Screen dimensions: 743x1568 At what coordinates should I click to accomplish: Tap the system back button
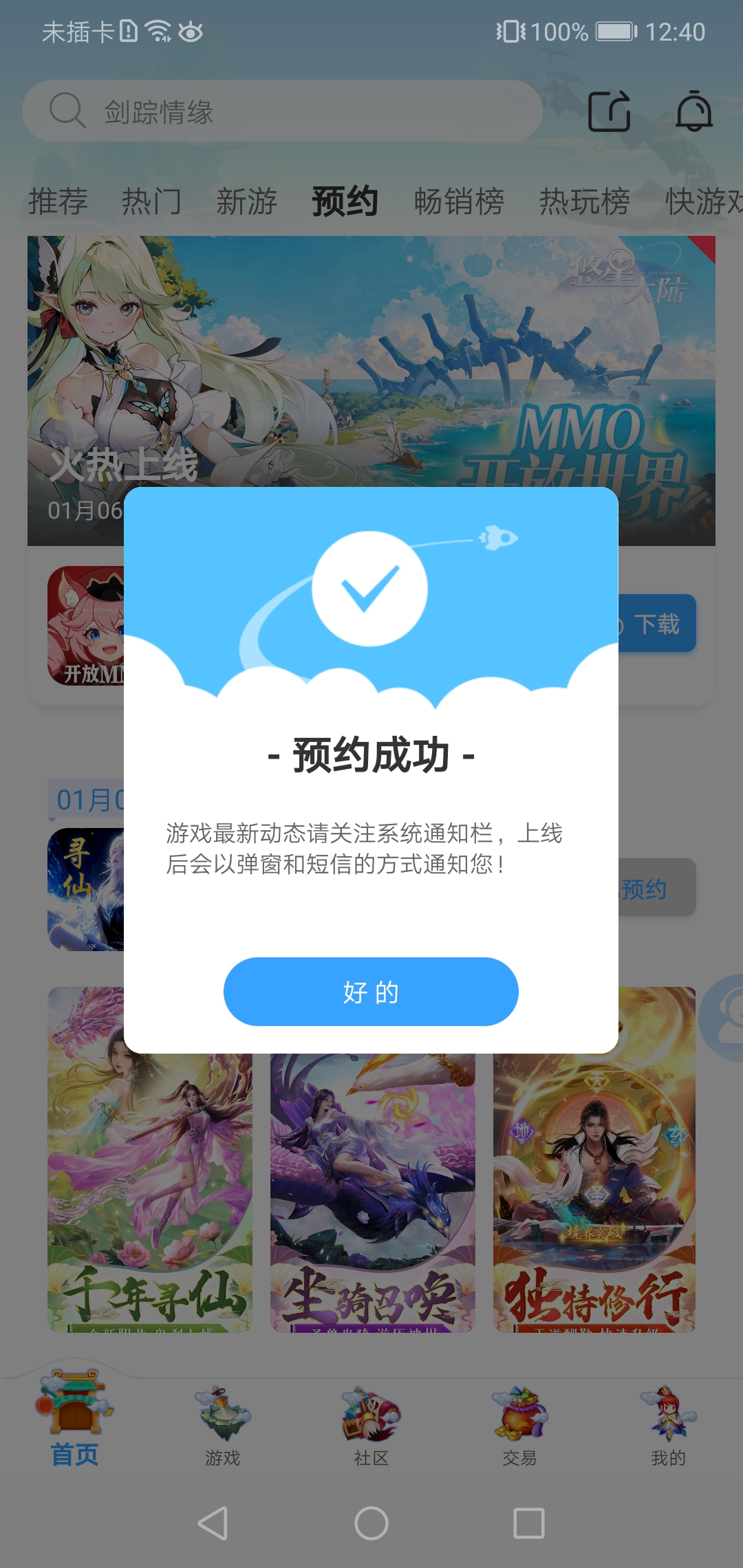tap(213, 1523)
